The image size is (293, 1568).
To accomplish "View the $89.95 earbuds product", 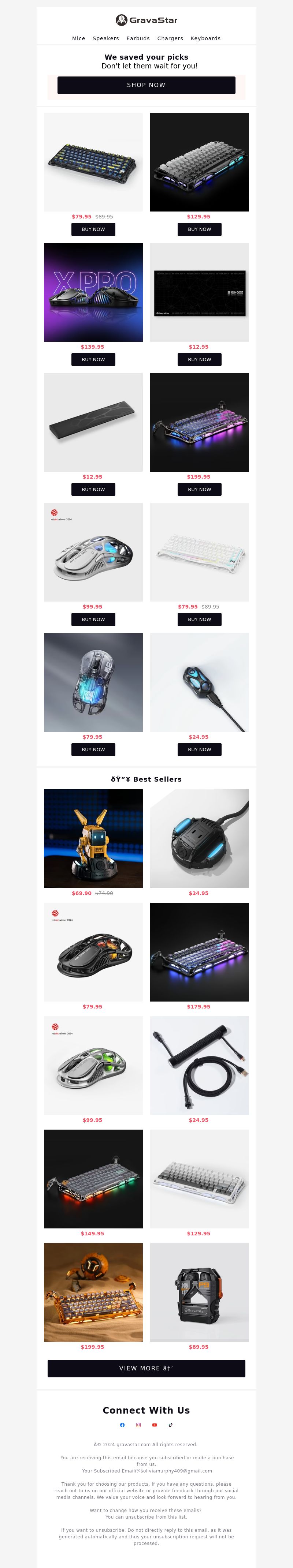I will (199, 1292).
